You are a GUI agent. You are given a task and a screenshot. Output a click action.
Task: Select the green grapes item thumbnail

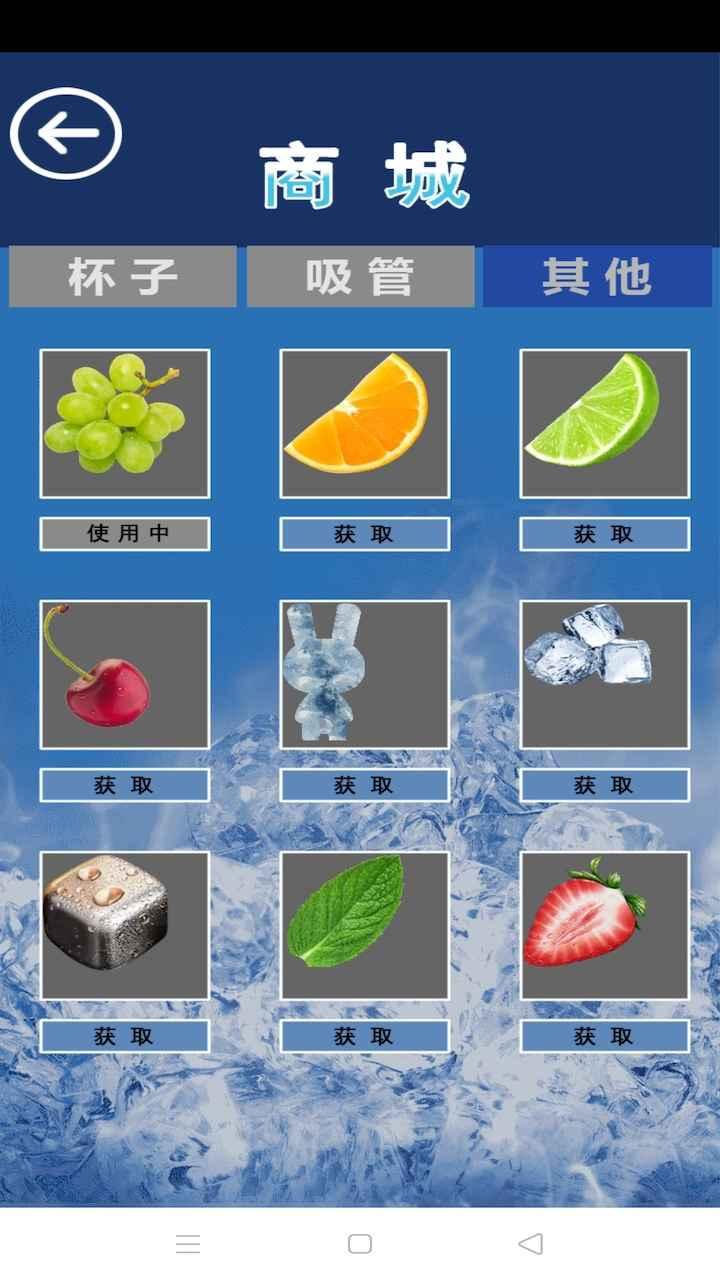click(124, 423)
